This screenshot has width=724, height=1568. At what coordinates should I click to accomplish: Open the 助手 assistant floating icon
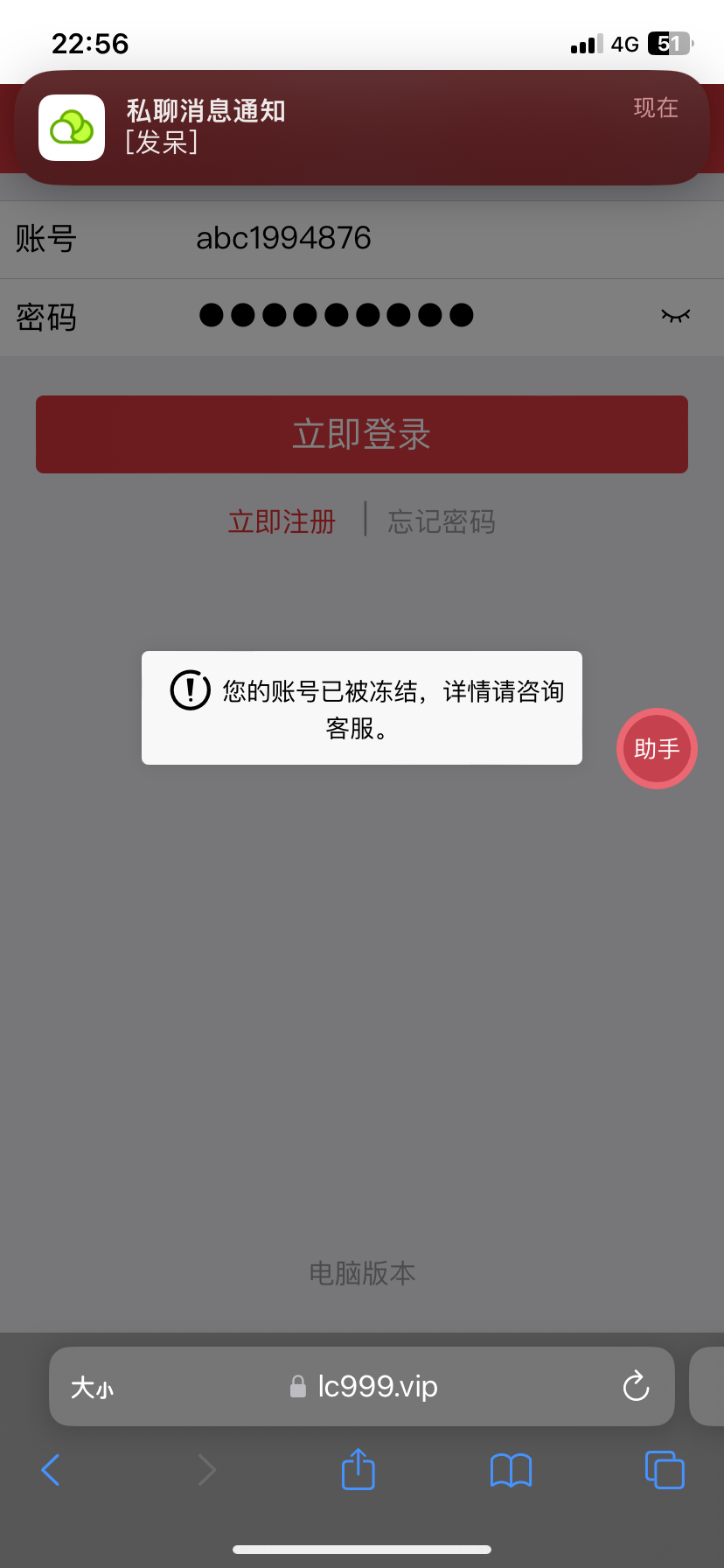[657, 748]
